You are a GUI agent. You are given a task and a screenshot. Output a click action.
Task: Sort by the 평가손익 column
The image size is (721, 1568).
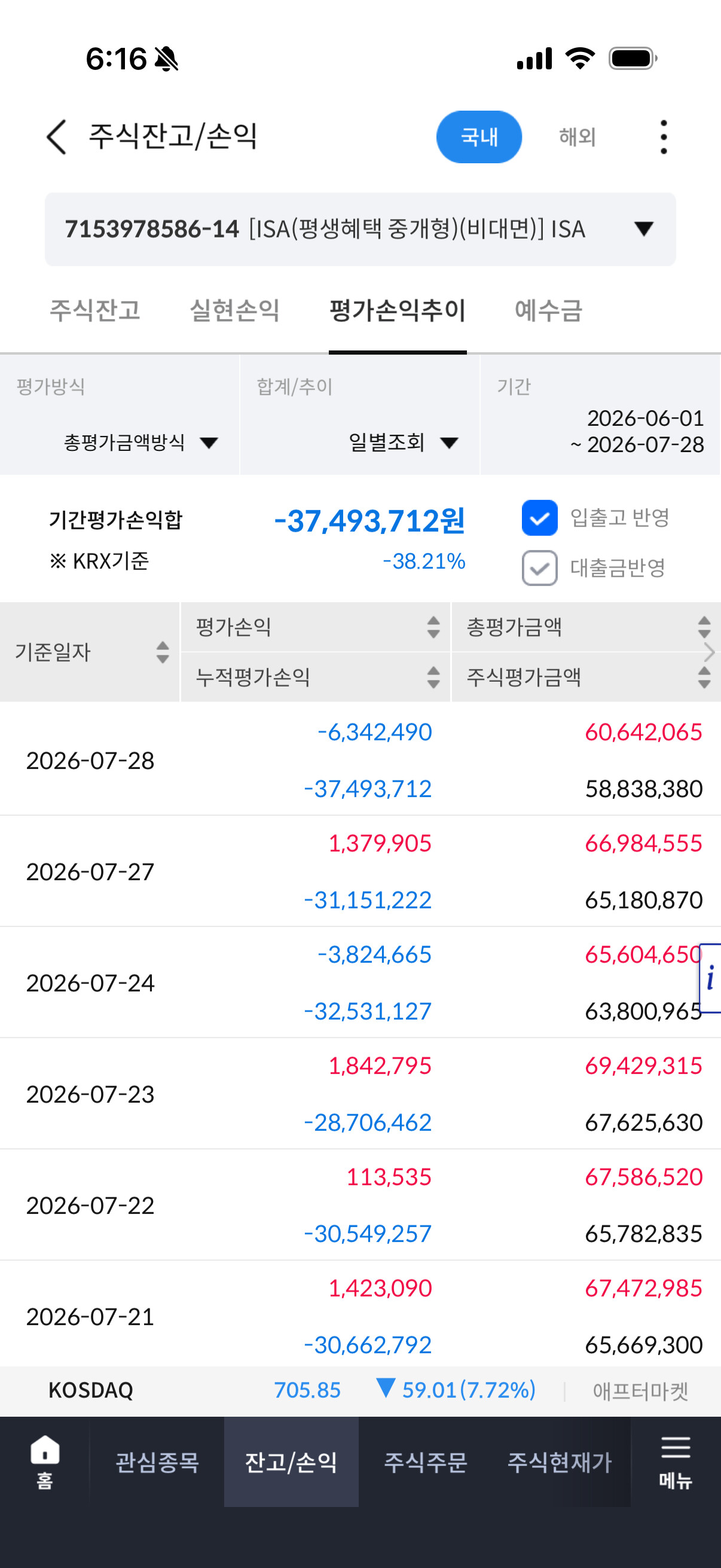coord(316,627)
